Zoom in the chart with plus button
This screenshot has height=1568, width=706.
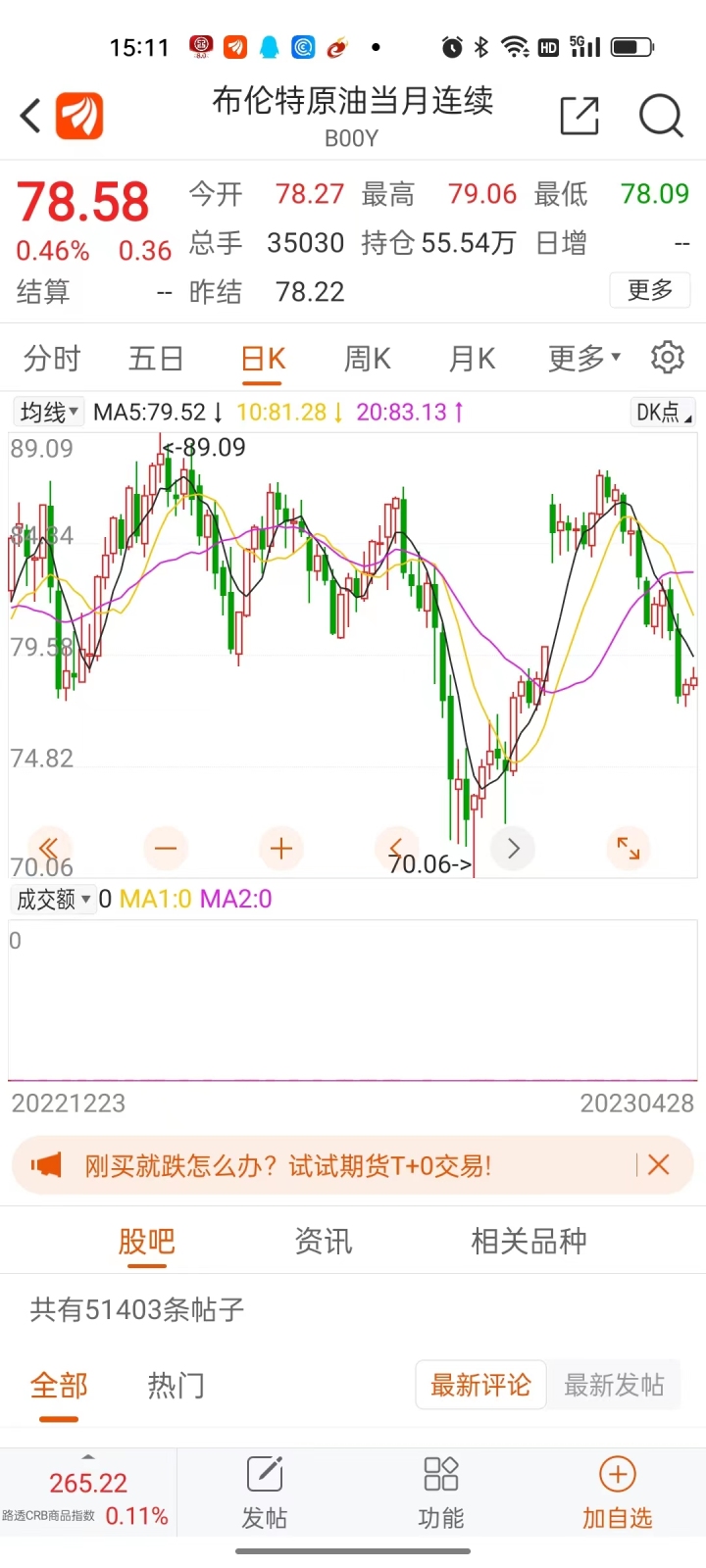coord(281,849)
